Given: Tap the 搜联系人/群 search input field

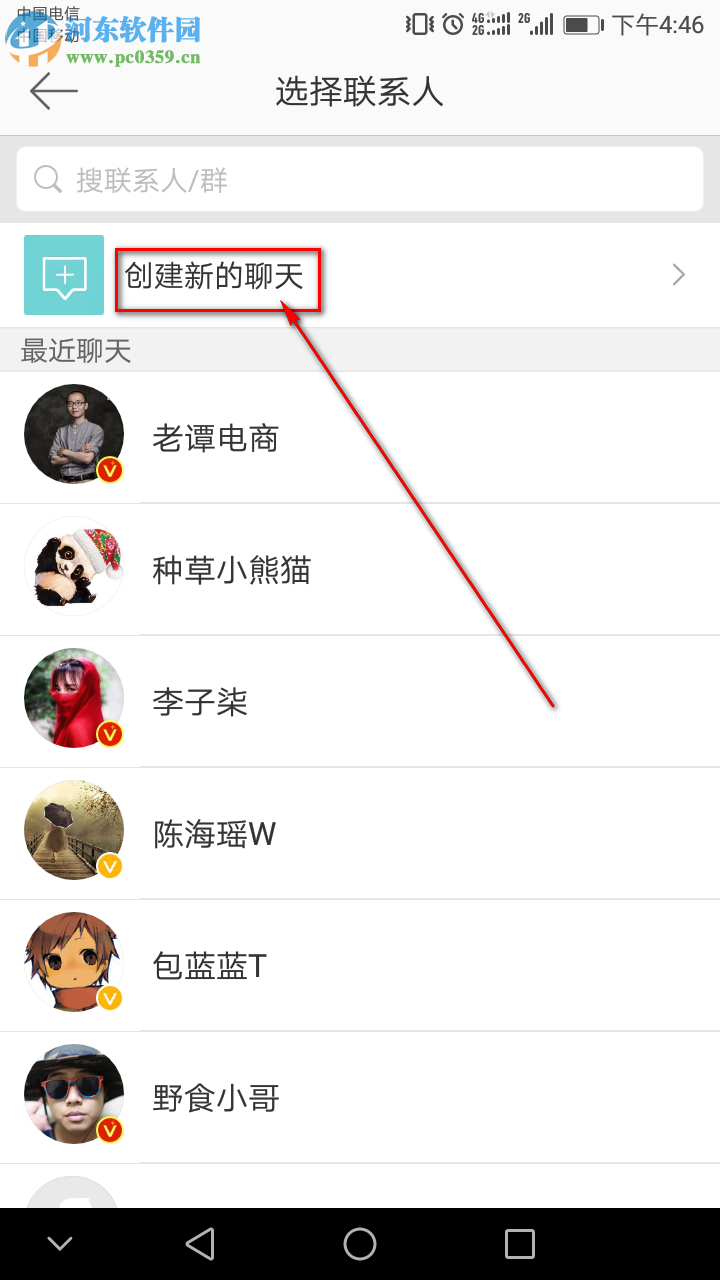Looking at the screenshot, I should (x=360, y=178).
